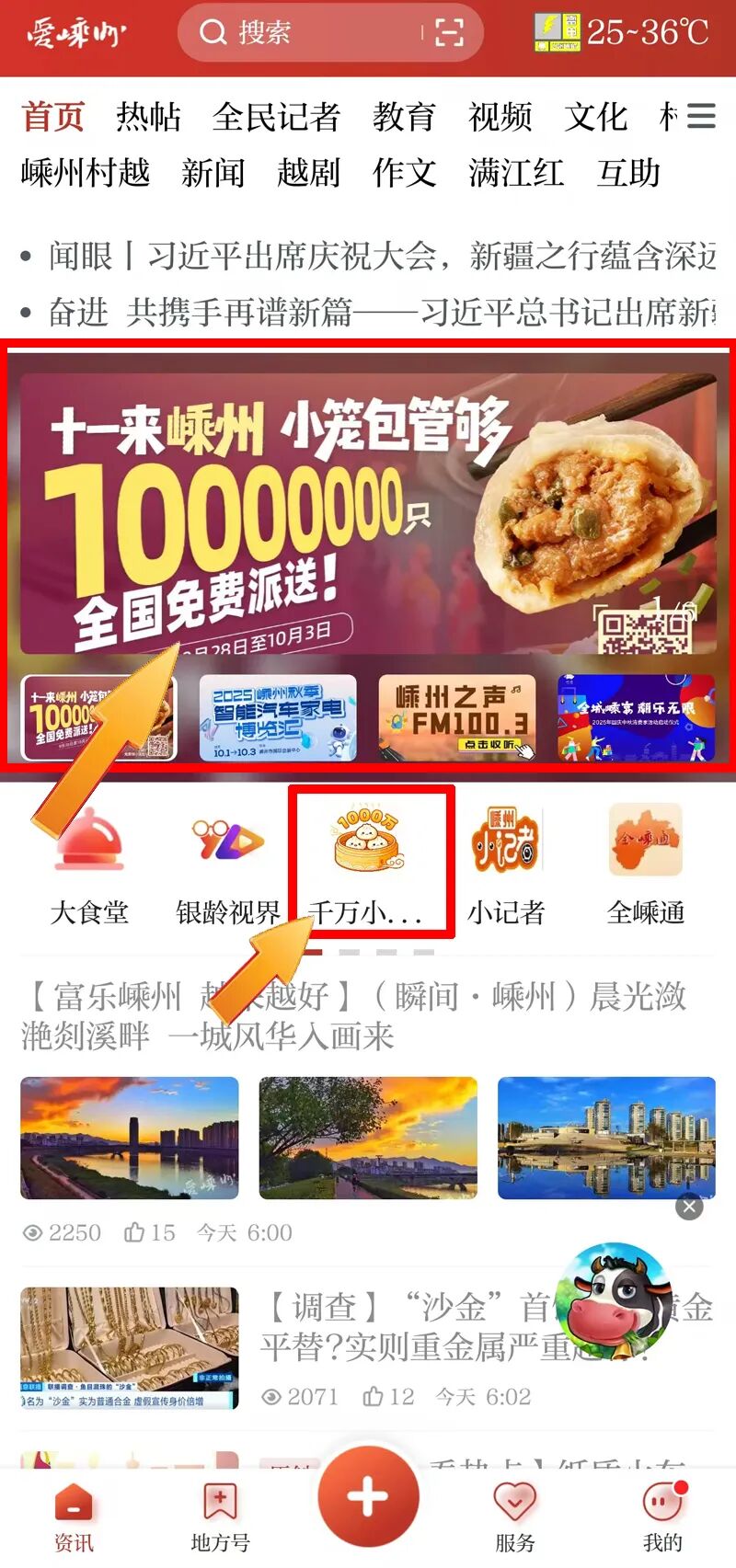Image resolution: width=736 pixels, height=1568 pixels.
Task: Switch to the 热帖 tab
Action: click(x=148, y=117)
